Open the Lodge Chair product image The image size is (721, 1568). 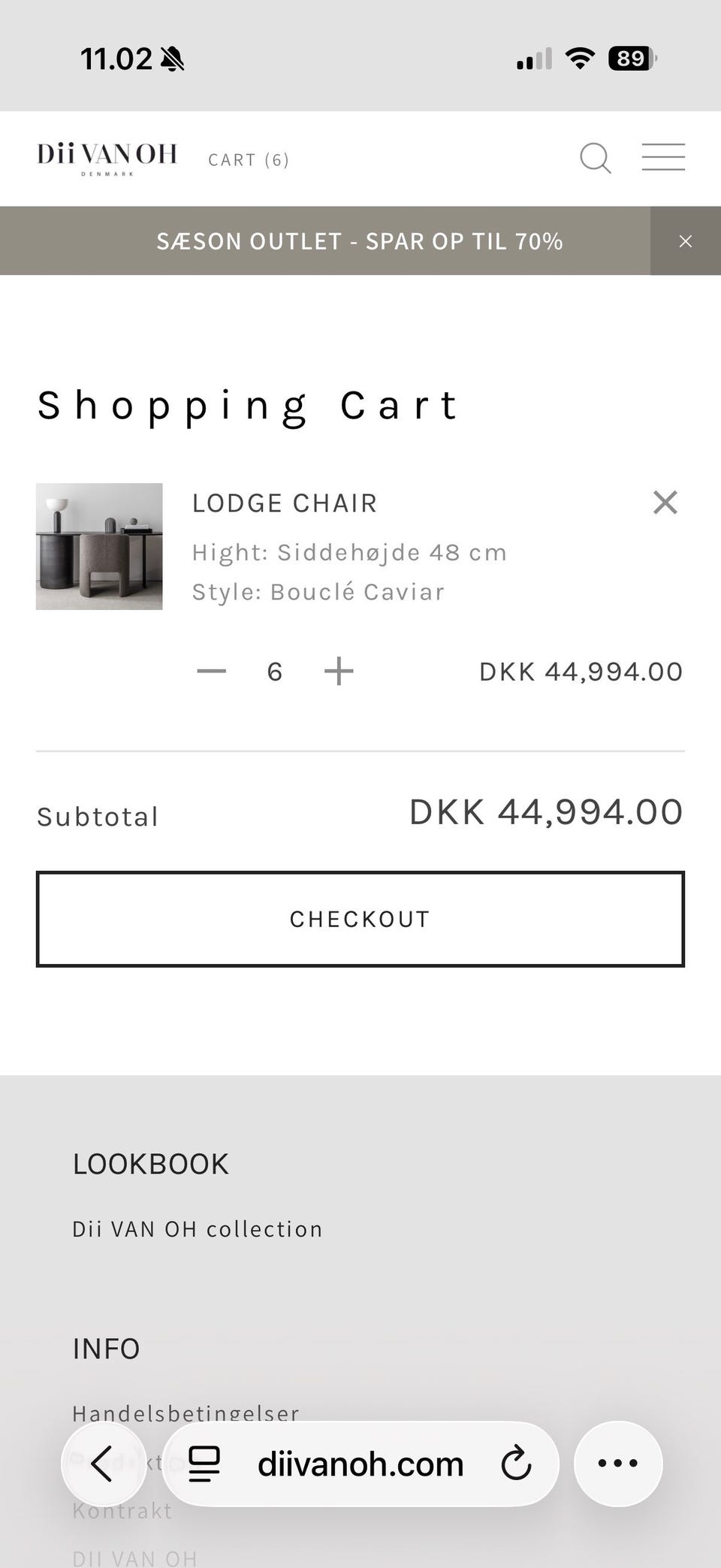tap(99, 546)
